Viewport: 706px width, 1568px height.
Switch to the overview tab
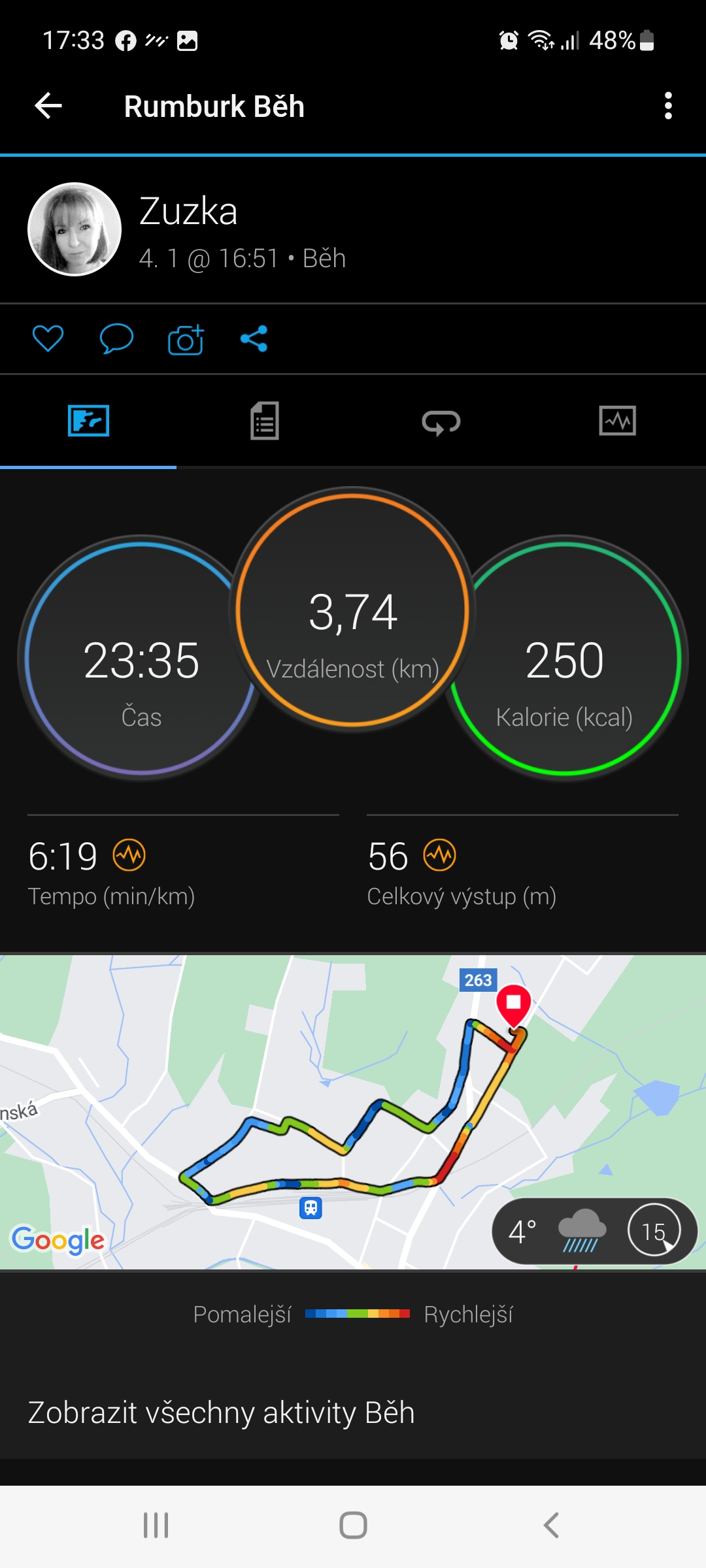click(88, 421)
